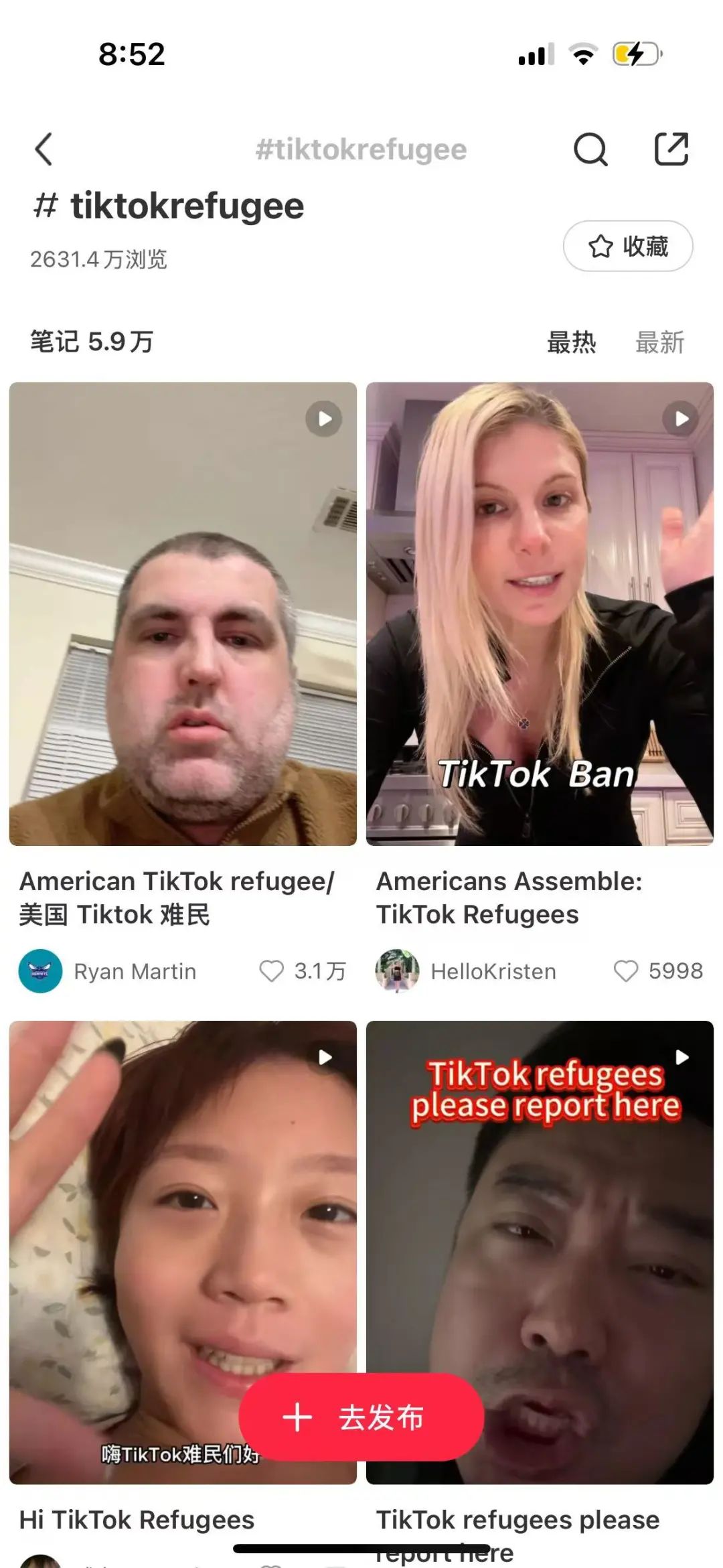Viewport: 723px width, 1568px height.
Task: Share the tiktokrefugee topic
Action: point(671,149)
